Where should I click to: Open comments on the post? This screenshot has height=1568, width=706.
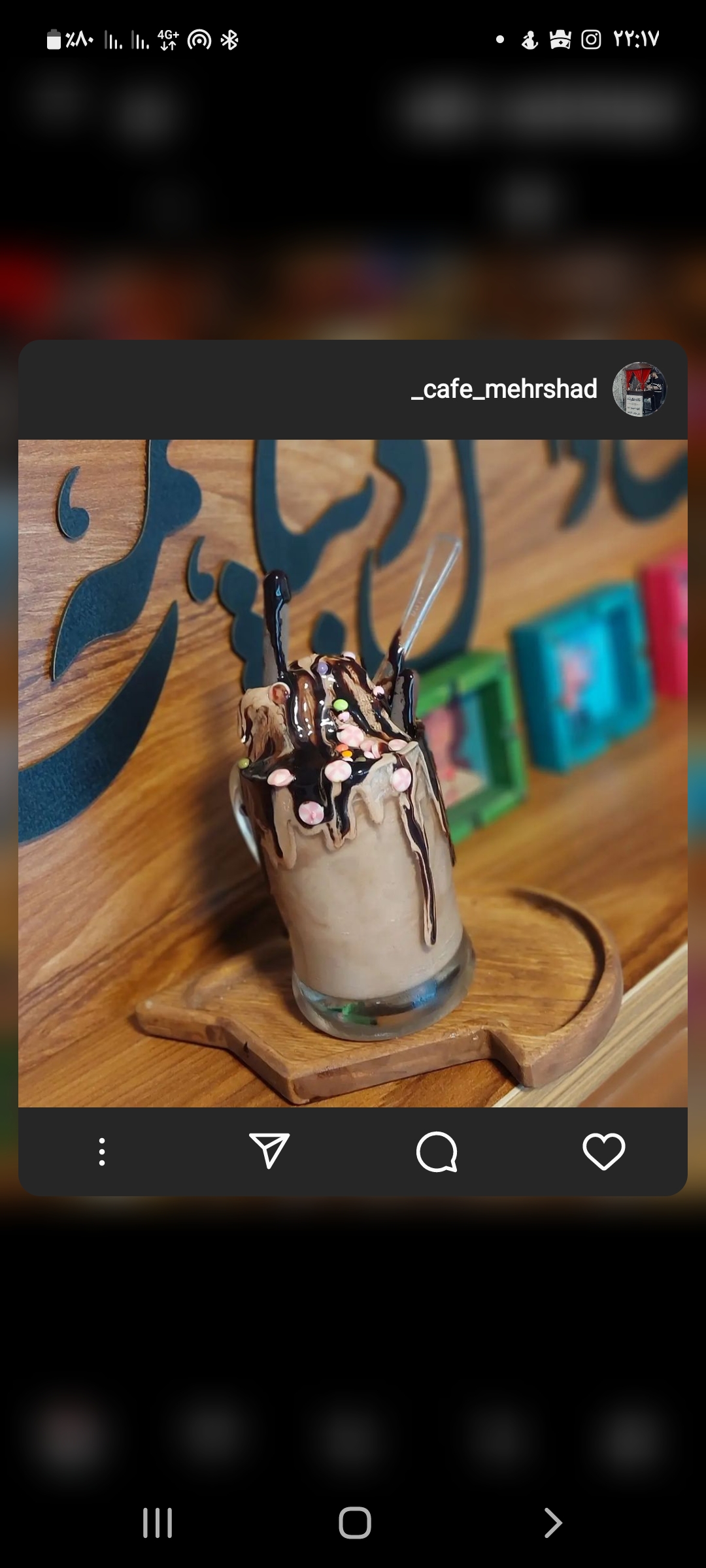[x=436, y=1151]
